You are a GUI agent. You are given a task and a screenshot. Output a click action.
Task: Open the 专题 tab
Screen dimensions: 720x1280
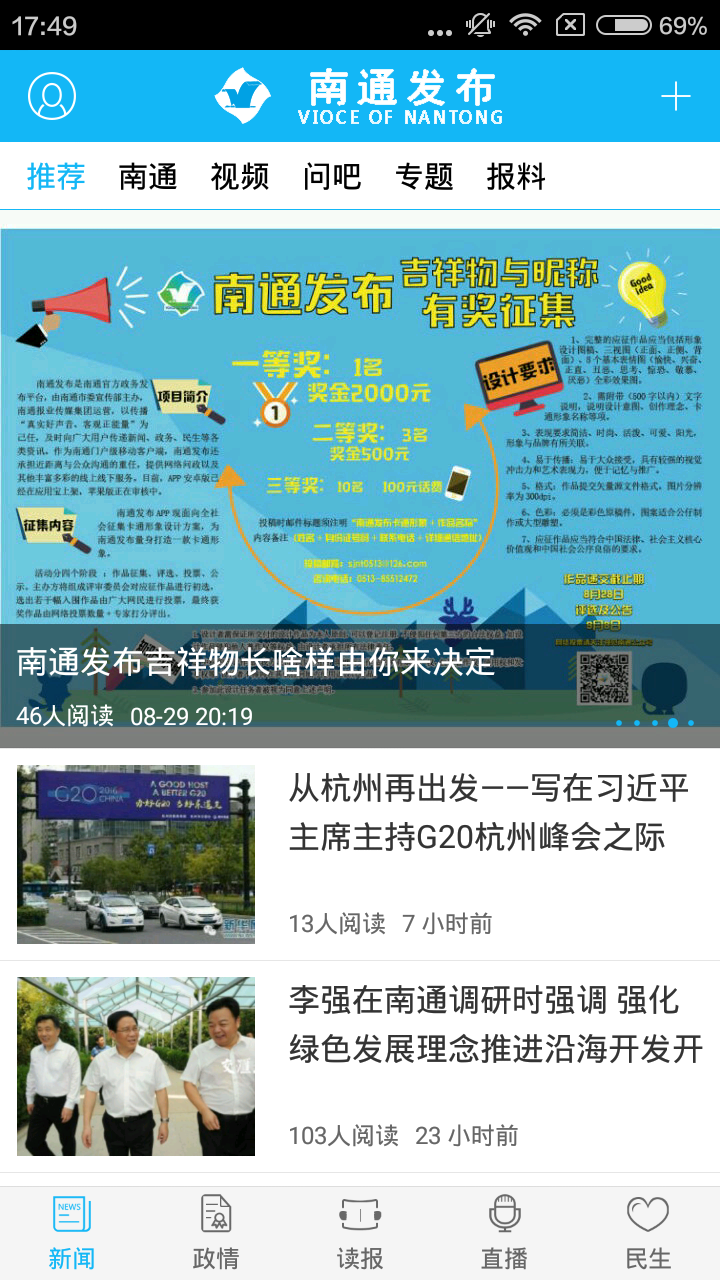pos(425,176)
